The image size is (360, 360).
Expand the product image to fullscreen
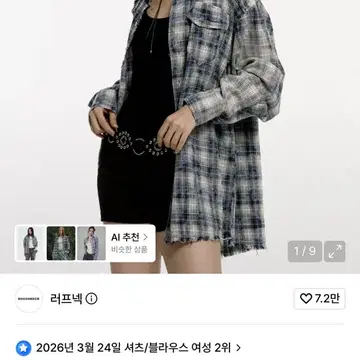tap(335, 251)
